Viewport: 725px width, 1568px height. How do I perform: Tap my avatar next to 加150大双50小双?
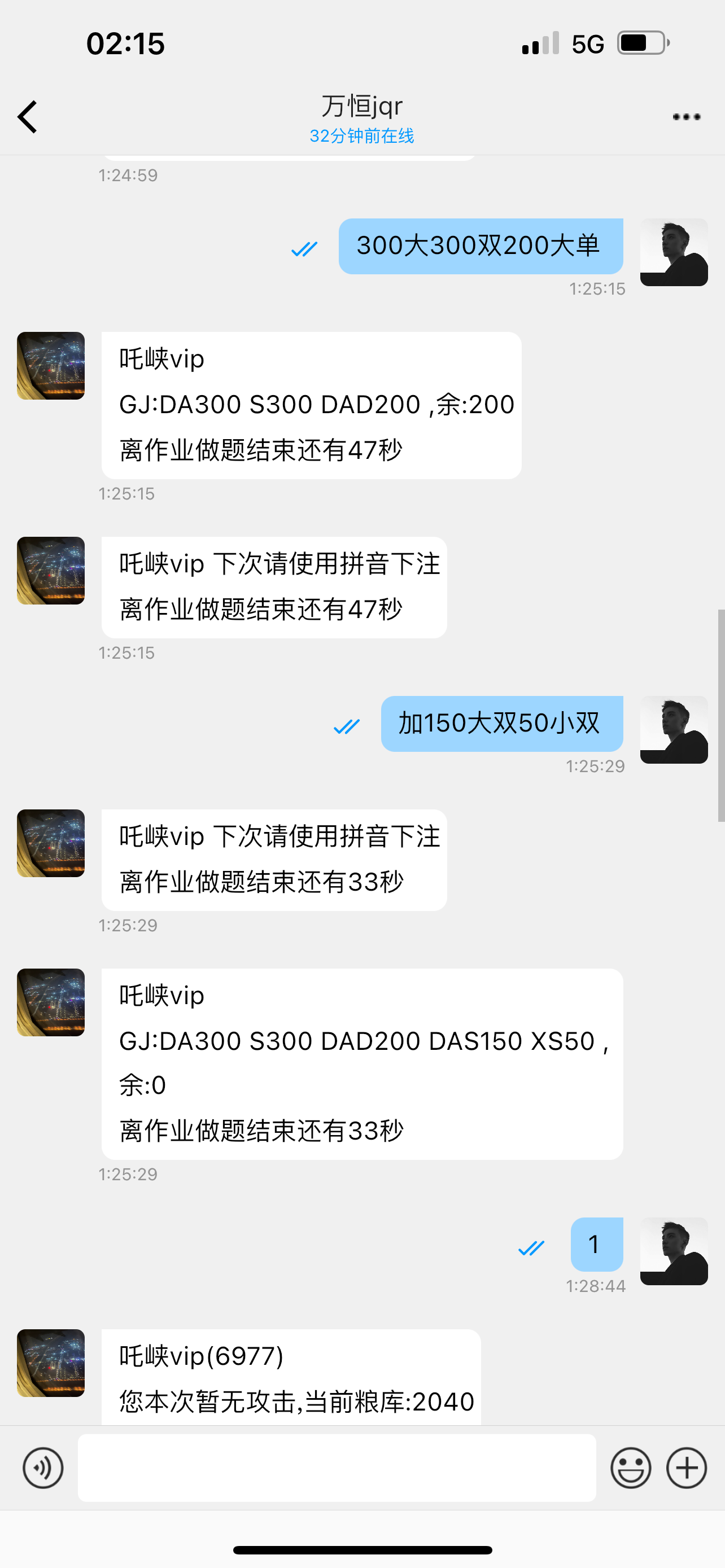674,729
